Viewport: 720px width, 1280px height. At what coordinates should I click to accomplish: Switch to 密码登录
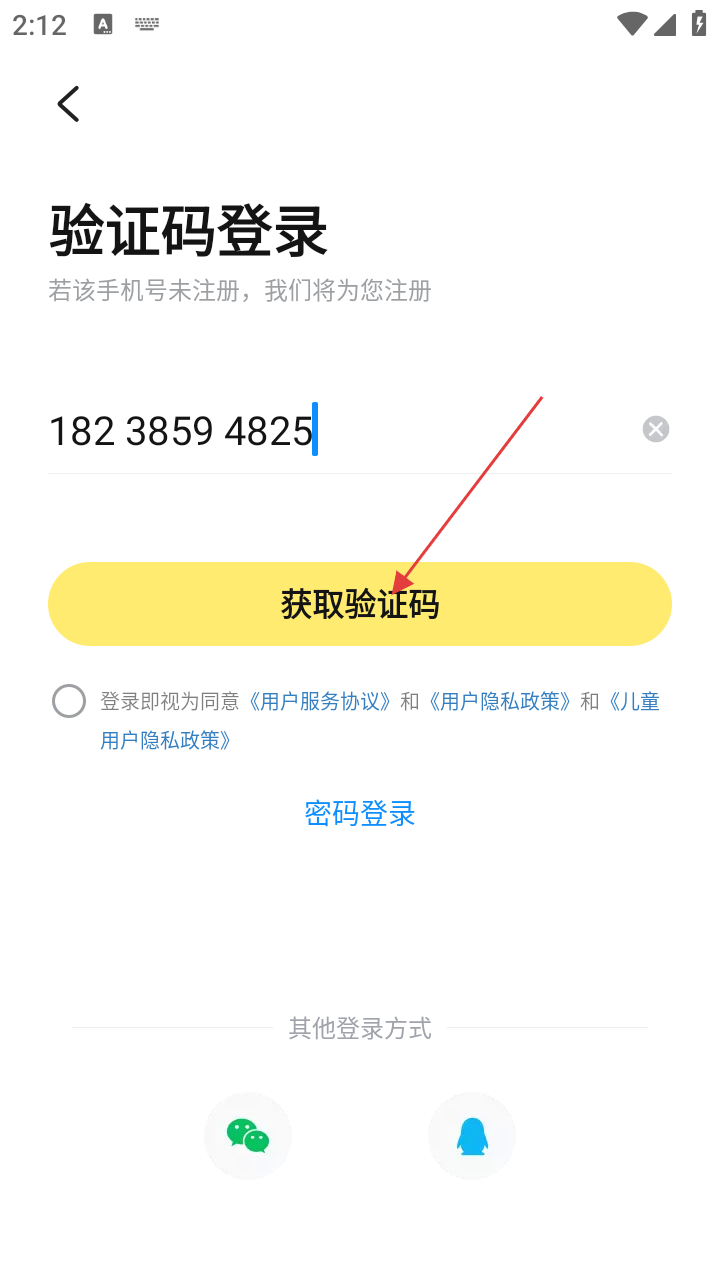[359, 813]
